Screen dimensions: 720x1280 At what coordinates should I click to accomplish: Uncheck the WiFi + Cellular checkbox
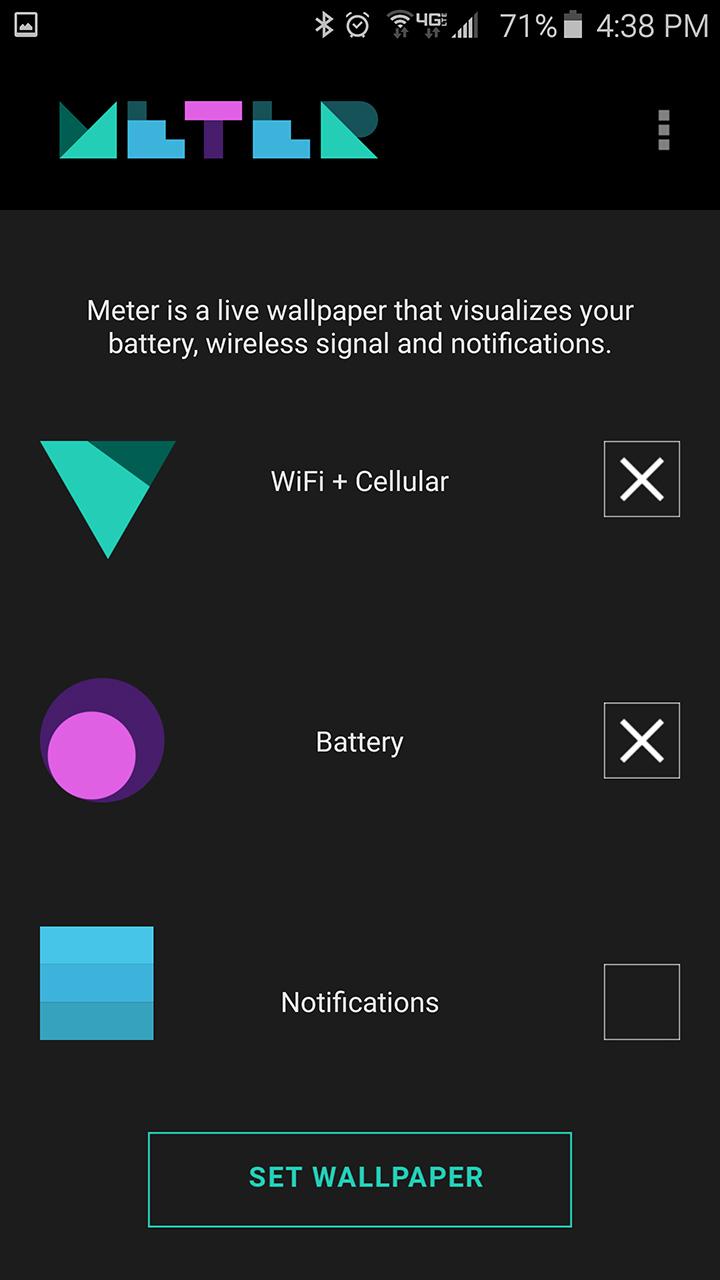[x=642, y=479]
